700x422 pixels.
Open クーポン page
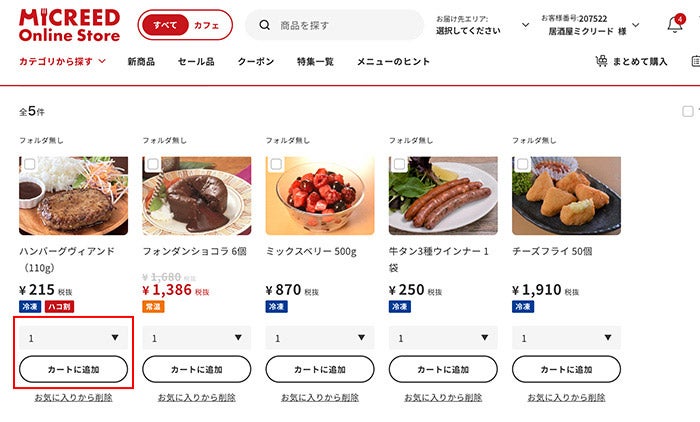click(255, 61)
